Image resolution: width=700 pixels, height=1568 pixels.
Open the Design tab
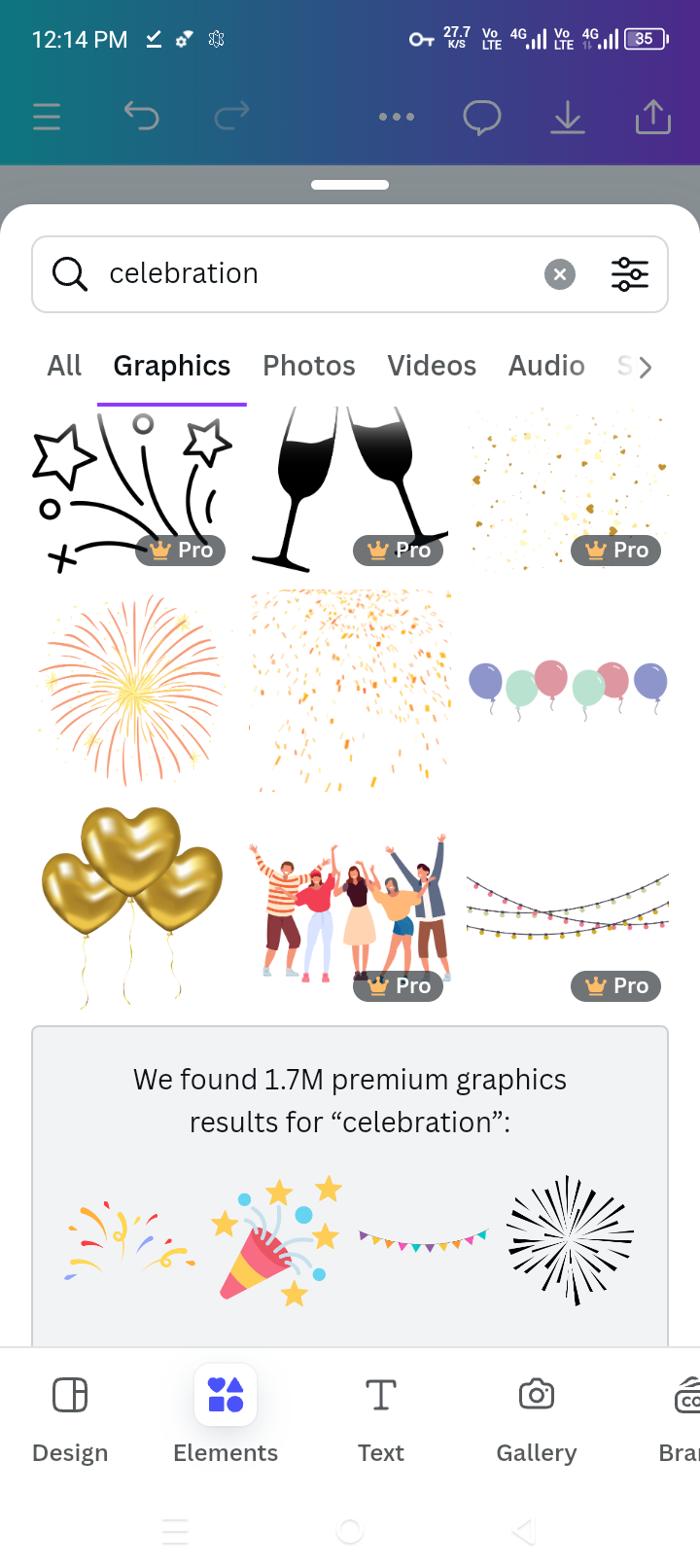70,1420
